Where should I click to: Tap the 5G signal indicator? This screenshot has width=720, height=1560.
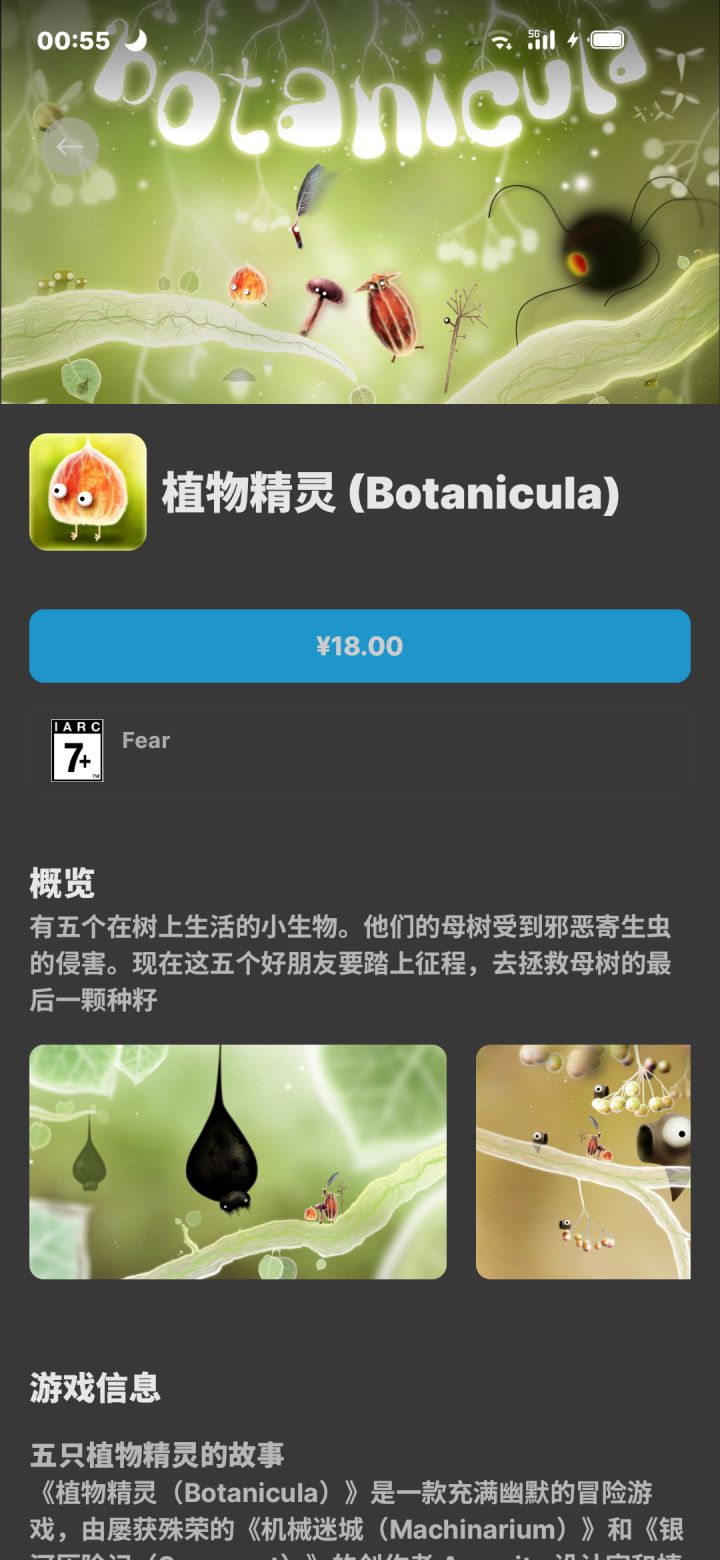click(541, 40)
